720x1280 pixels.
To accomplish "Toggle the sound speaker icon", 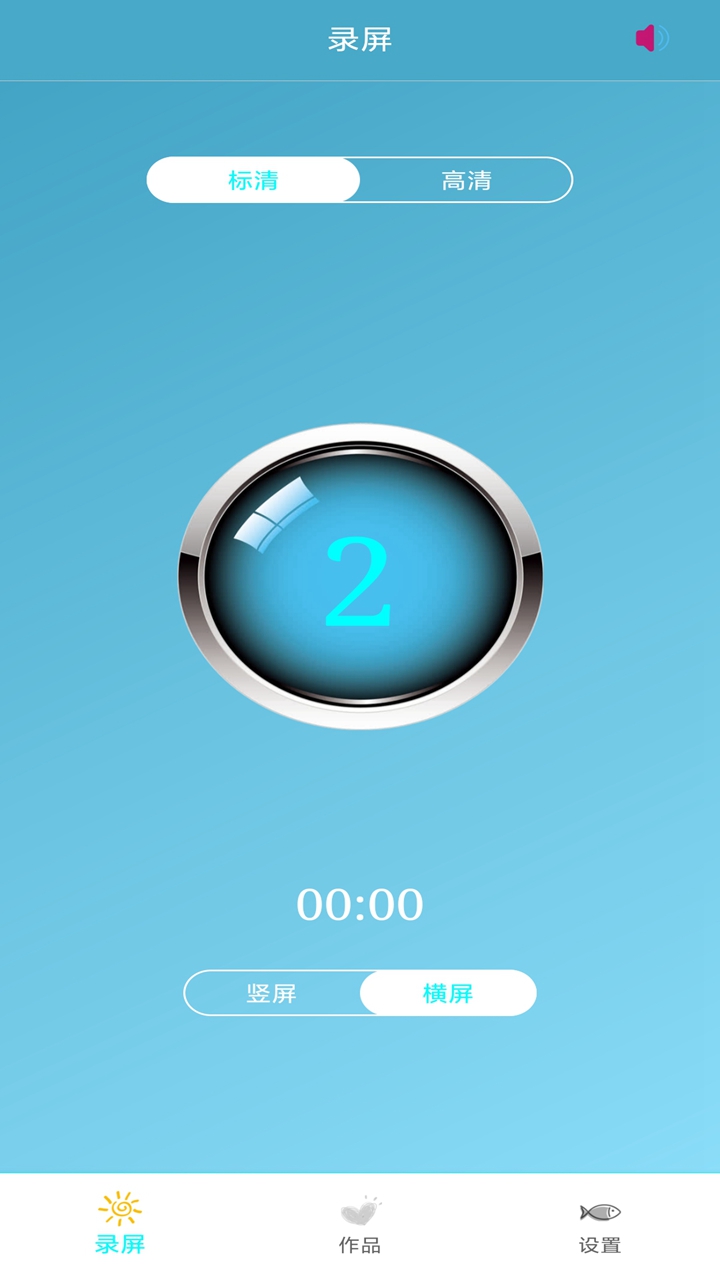I will (651, 39).
